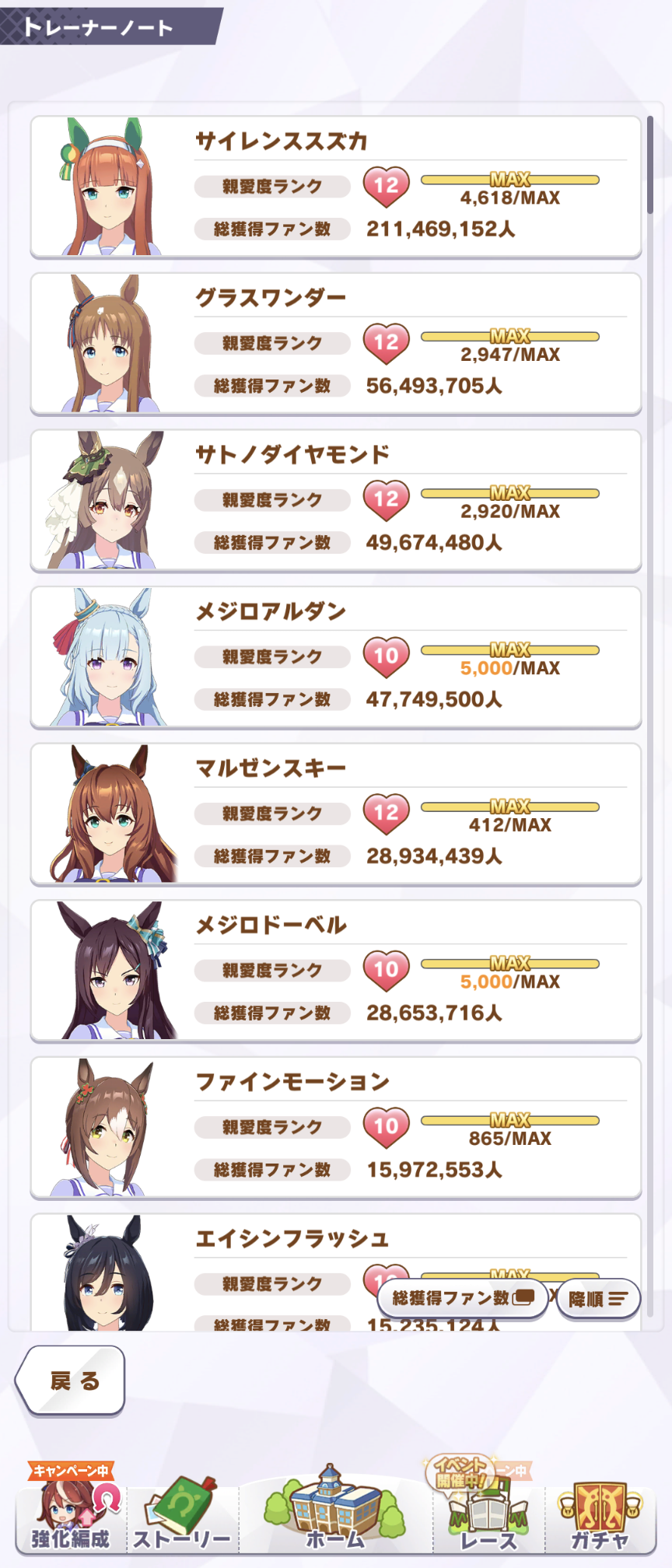The width and height of the screenshot is (672, 1568).
Task: Select サトノダイヤモンド from the list
Action: coord(335,500)
